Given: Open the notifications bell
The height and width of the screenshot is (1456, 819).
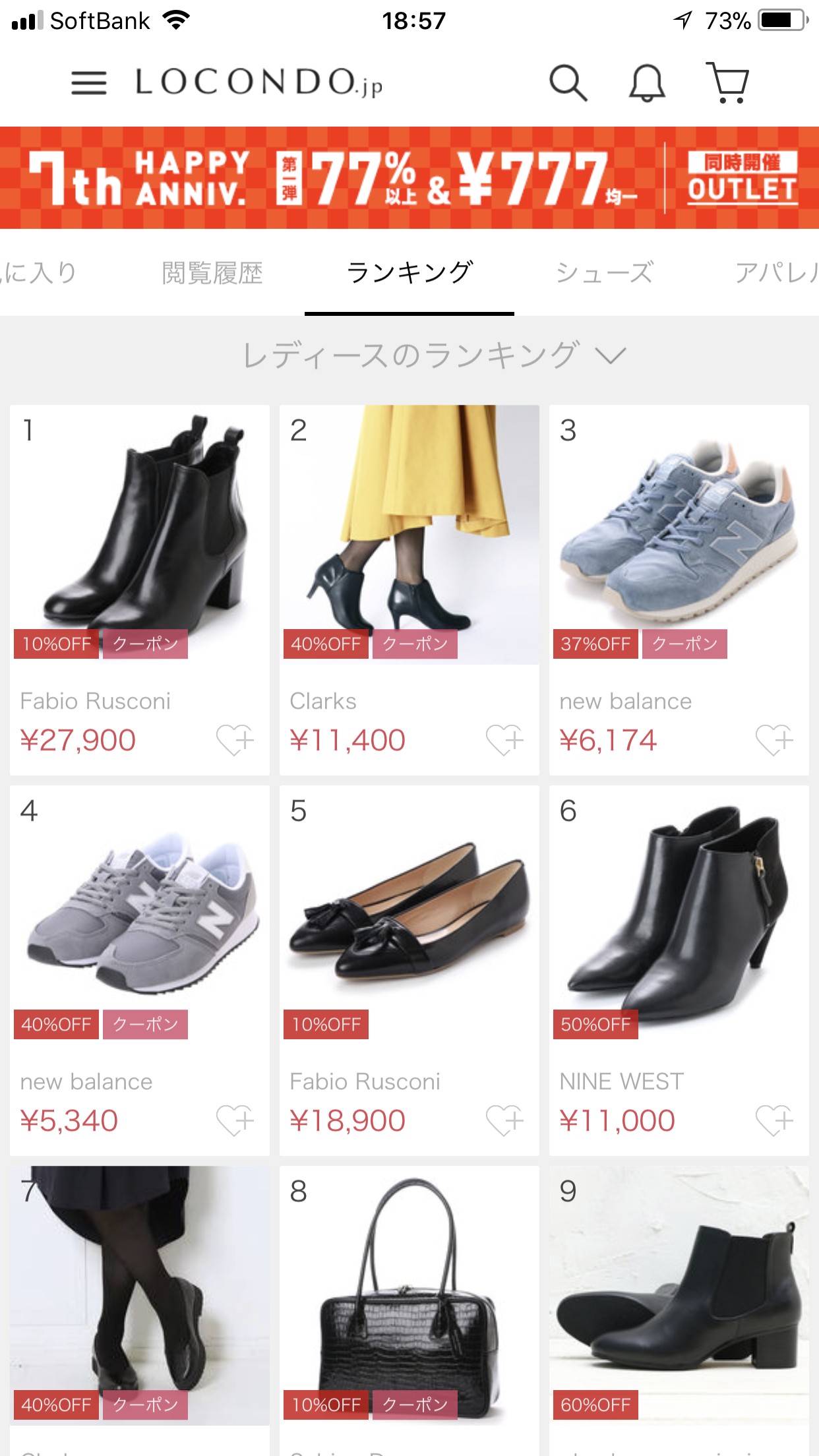Looking at the screenshot, I should coord(646,83).
